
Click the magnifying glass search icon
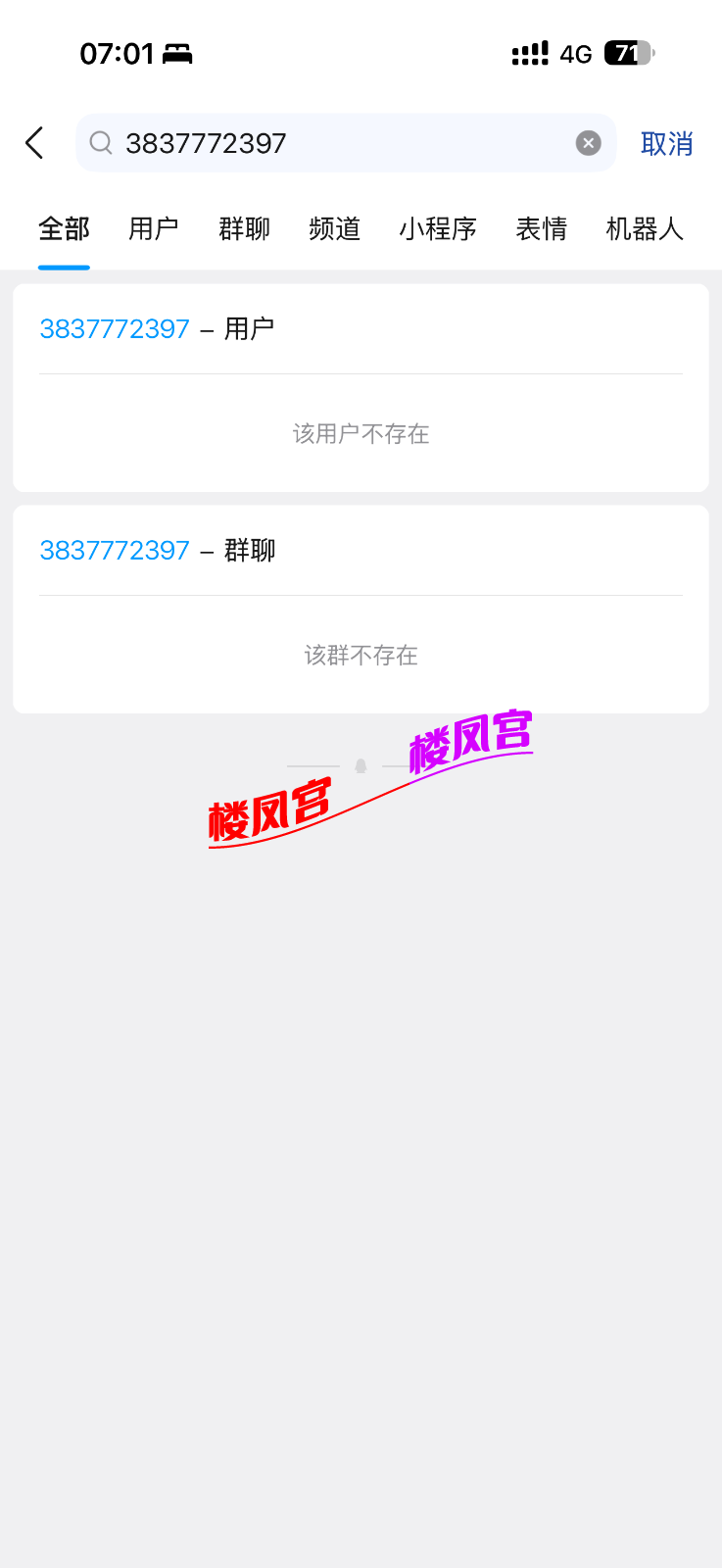pyautogui.click(x=100, y=143)
